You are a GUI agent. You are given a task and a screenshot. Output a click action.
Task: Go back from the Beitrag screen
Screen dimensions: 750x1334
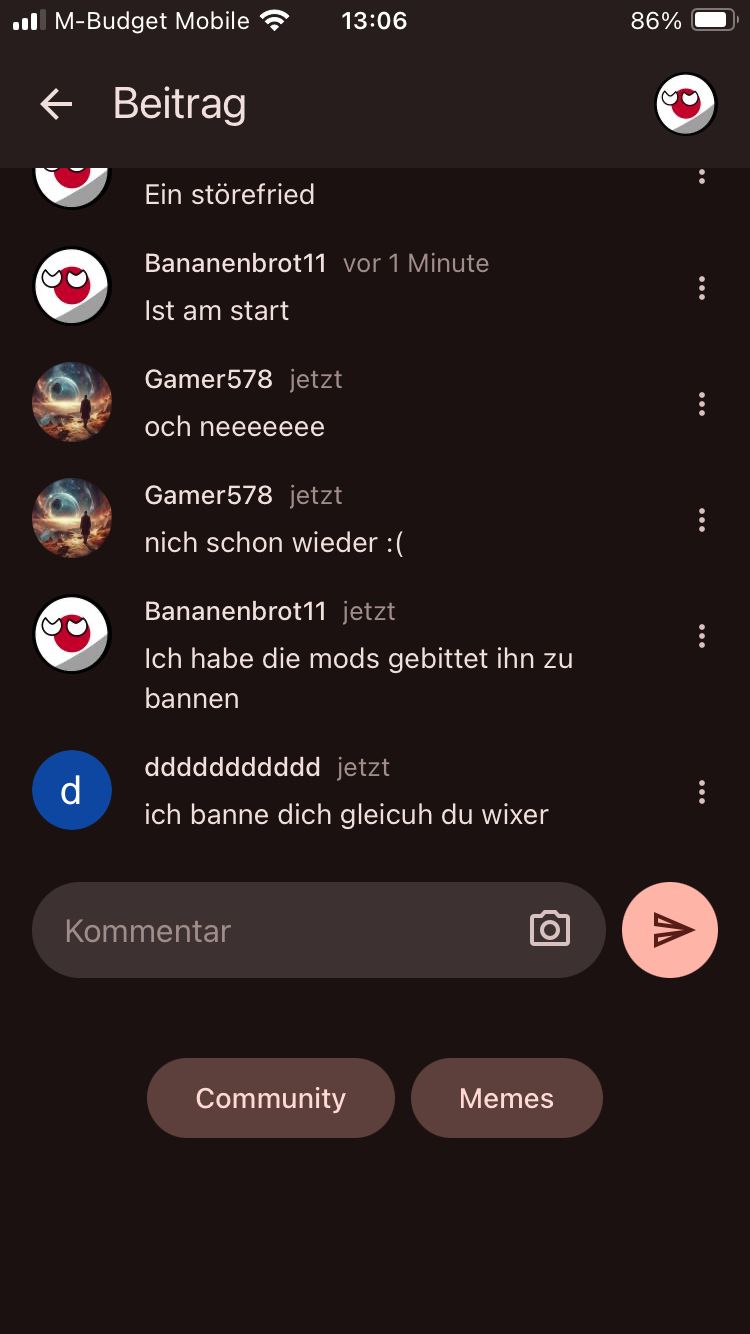tap(56, 104)
